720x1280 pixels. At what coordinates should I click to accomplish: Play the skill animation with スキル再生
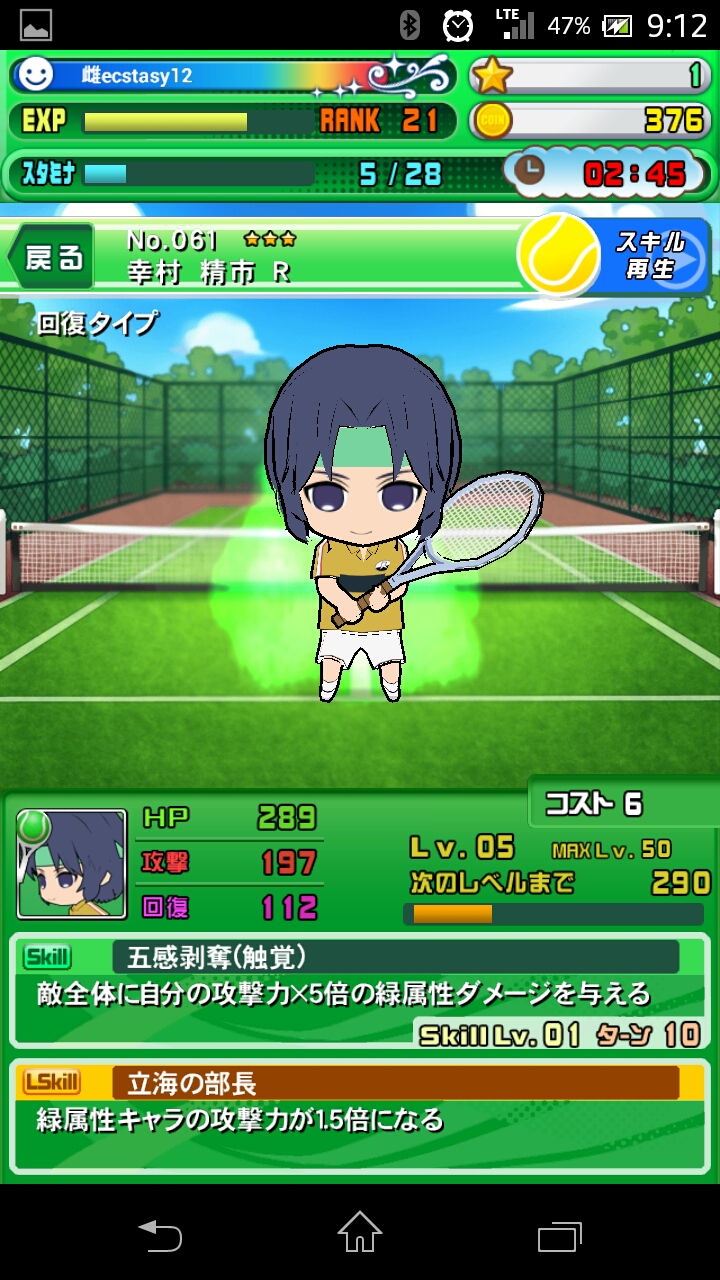click(640, 256)
